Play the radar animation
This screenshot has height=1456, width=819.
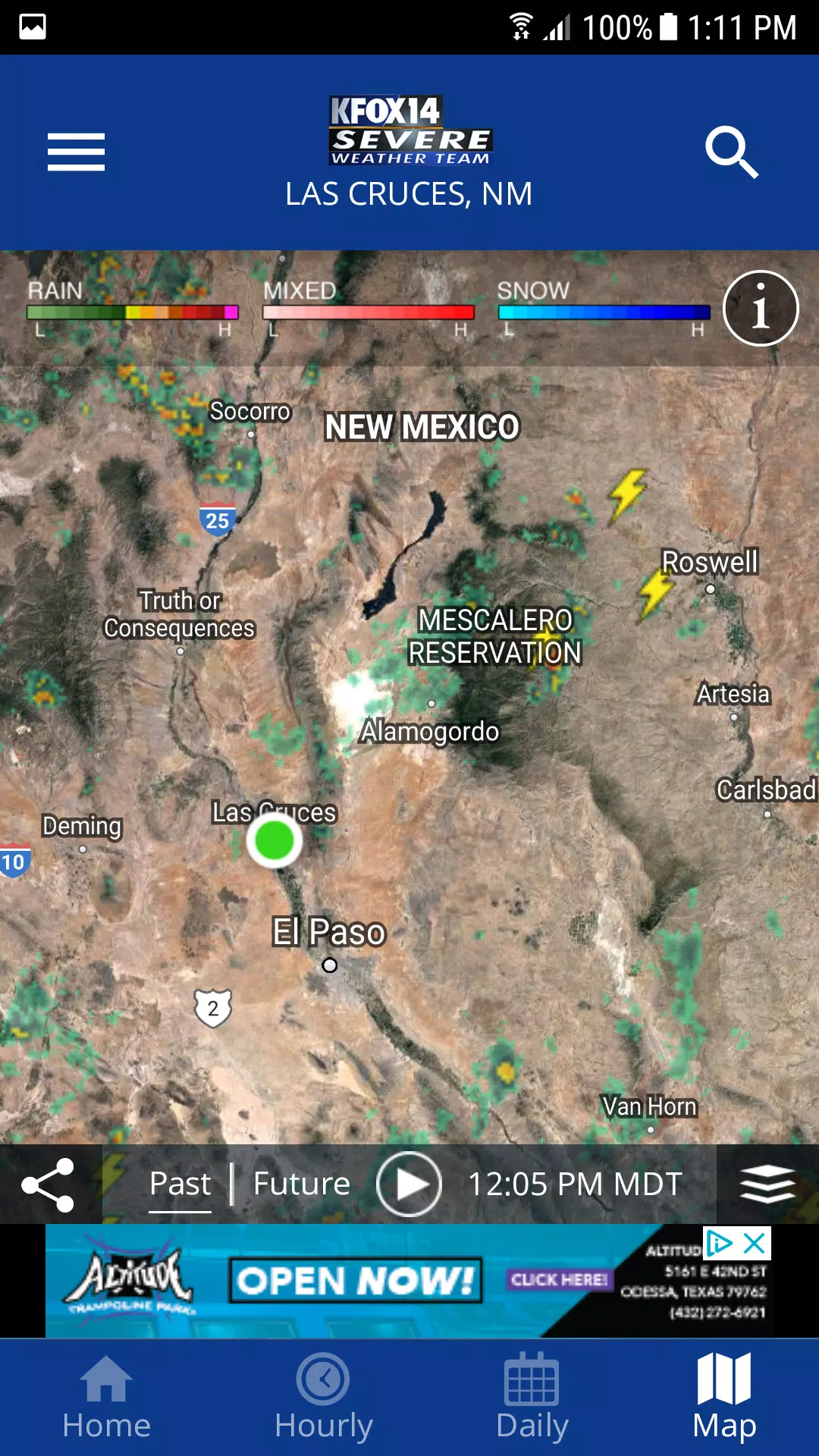click(409, 1184)
